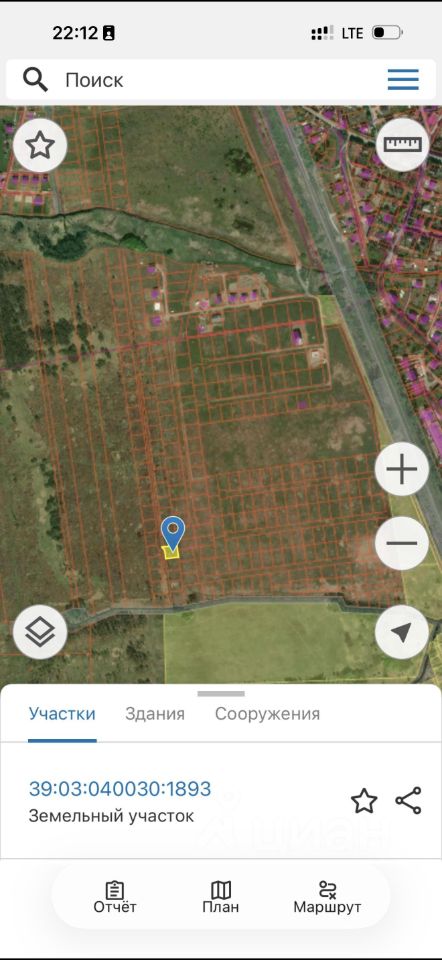Zoom in with the plus button
This screenshot has height=960, width=442.
(x=402, y=470)
